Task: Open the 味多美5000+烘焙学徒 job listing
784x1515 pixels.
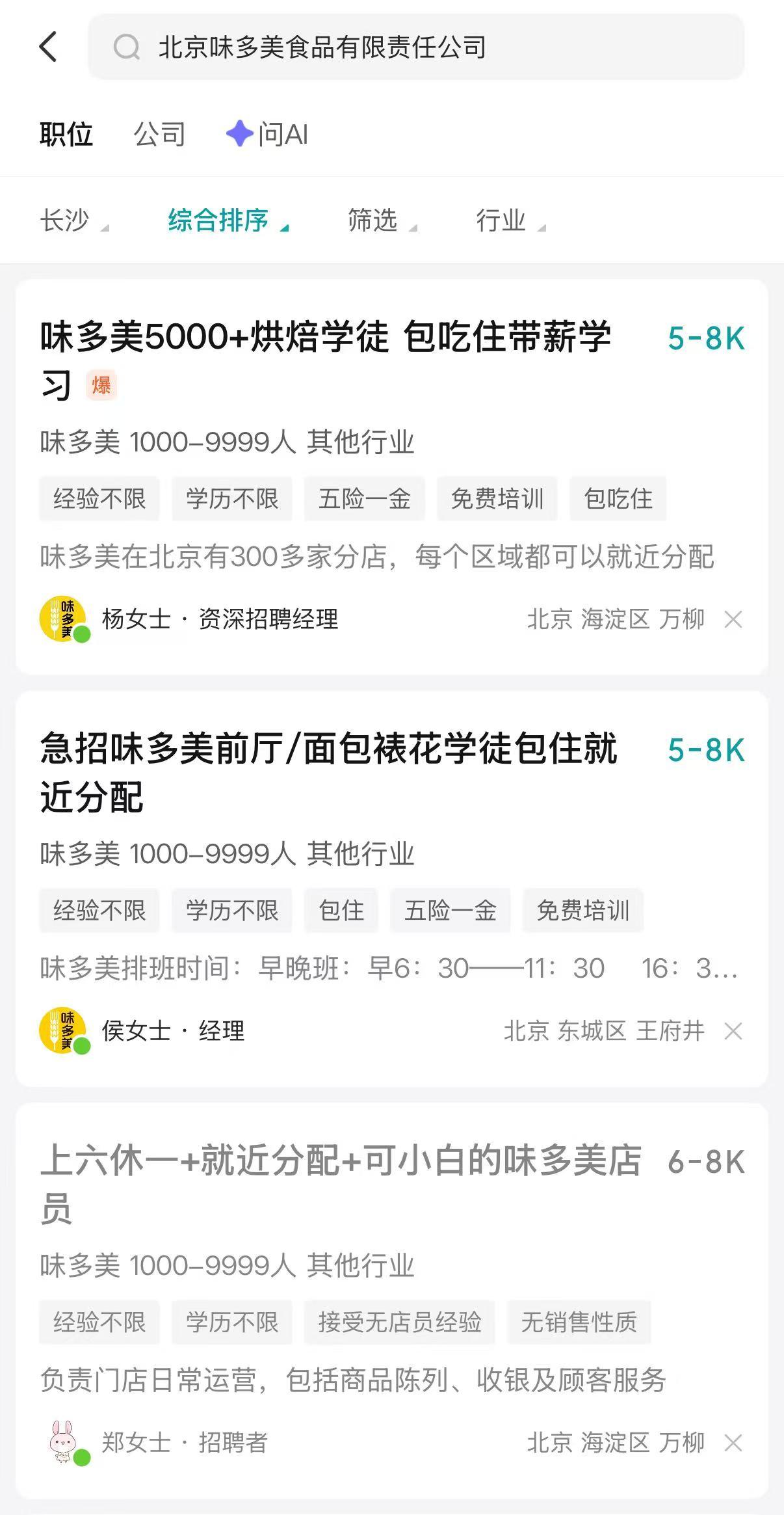Action: click(325, 361)
